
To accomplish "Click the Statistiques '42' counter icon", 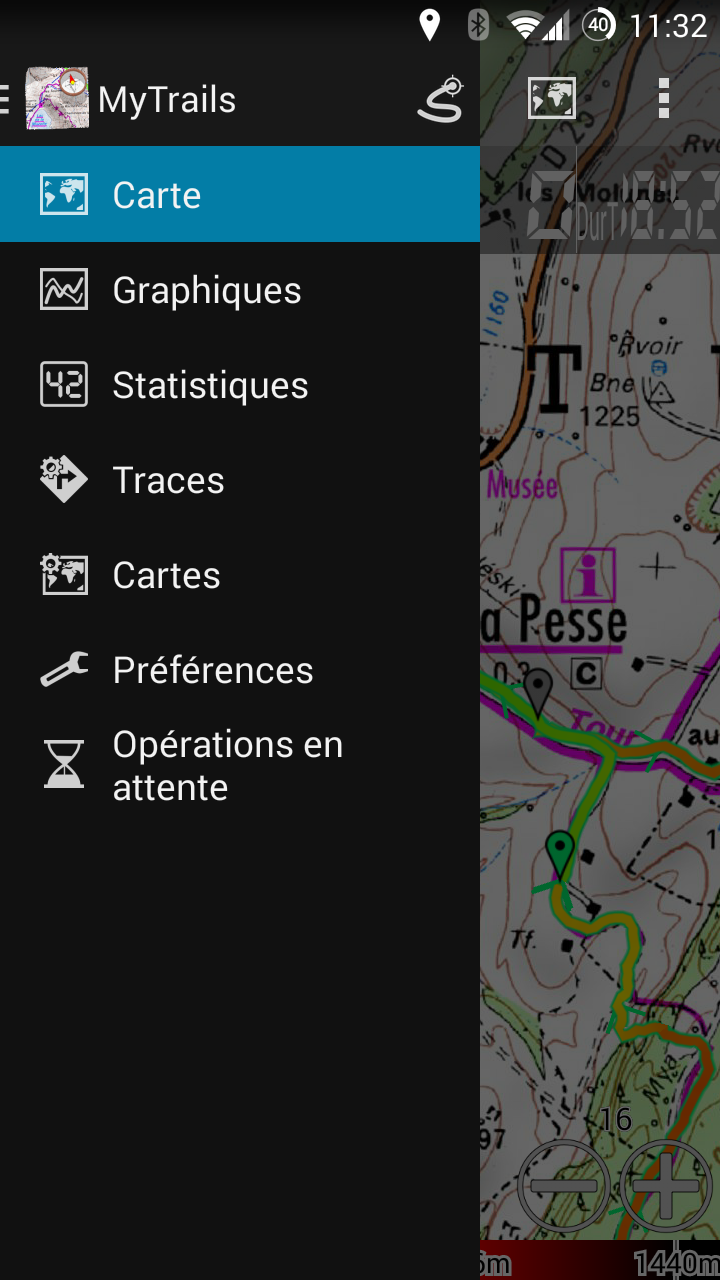I will (x=62, y=384).
